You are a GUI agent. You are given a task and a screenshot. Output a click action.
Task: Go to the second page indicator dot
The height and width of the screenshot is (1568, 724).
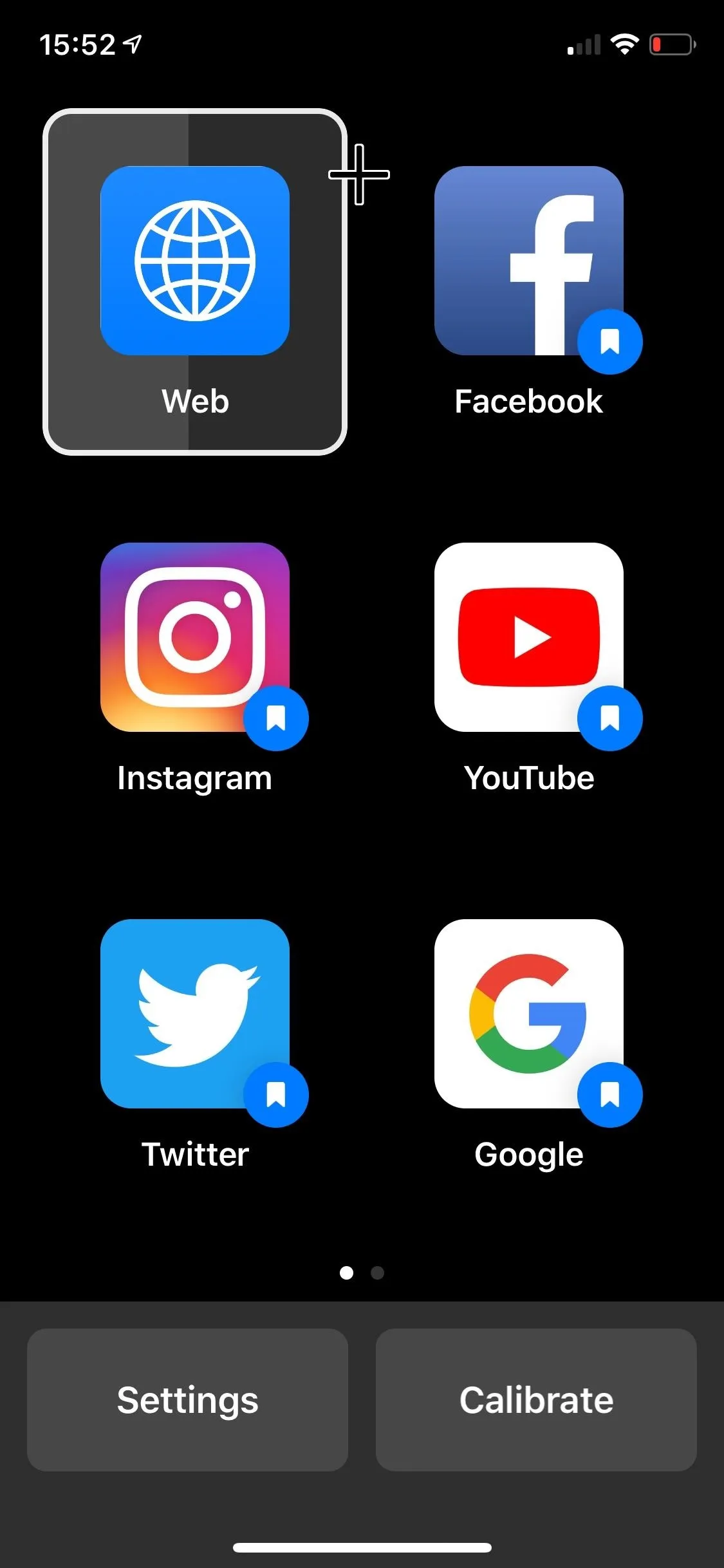tap(378, 1273)
